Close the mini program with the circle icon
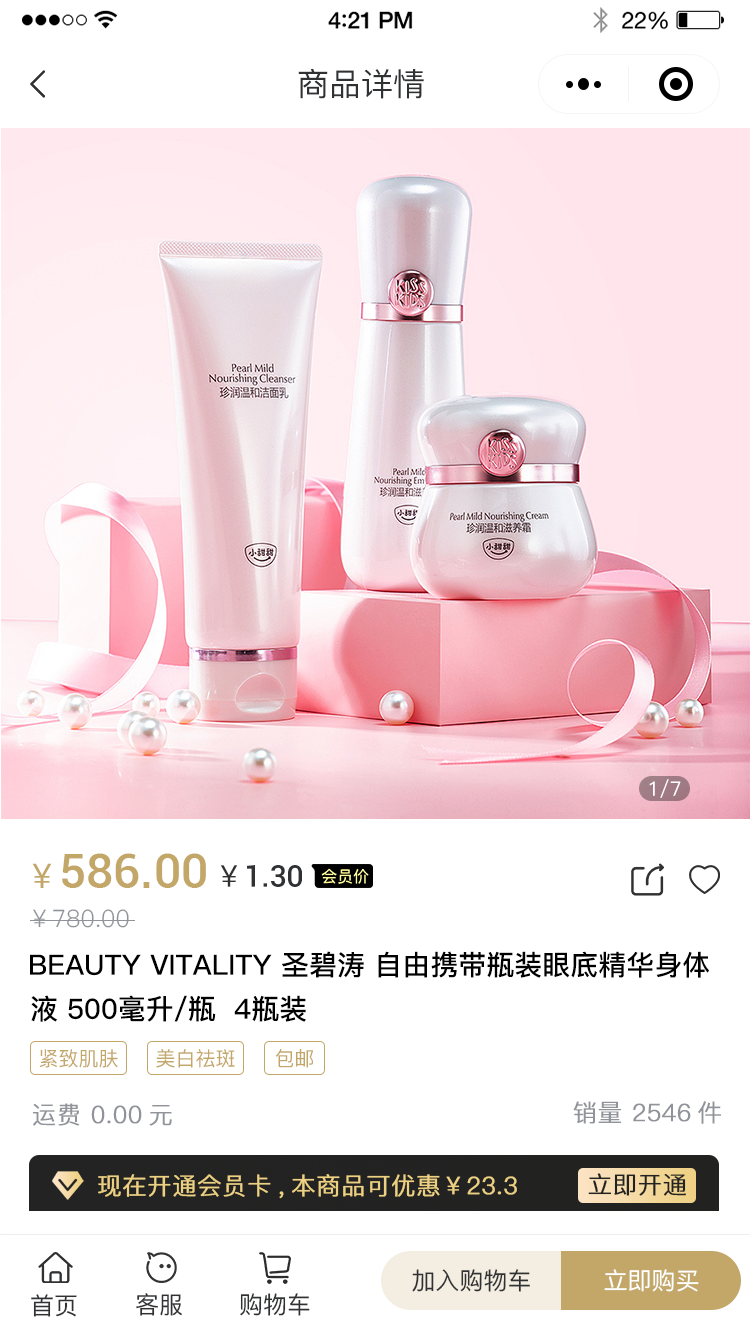This screenshot has height=1334, width=750. tap(676, 85)
